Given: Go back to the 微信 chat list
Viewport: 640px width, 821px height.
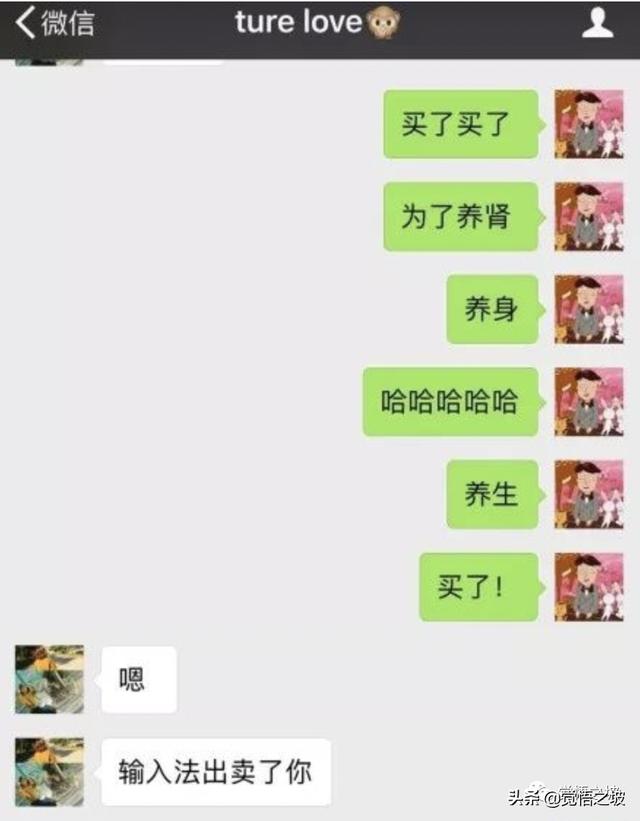Looking at the screenshot, I should click(55, 23).
